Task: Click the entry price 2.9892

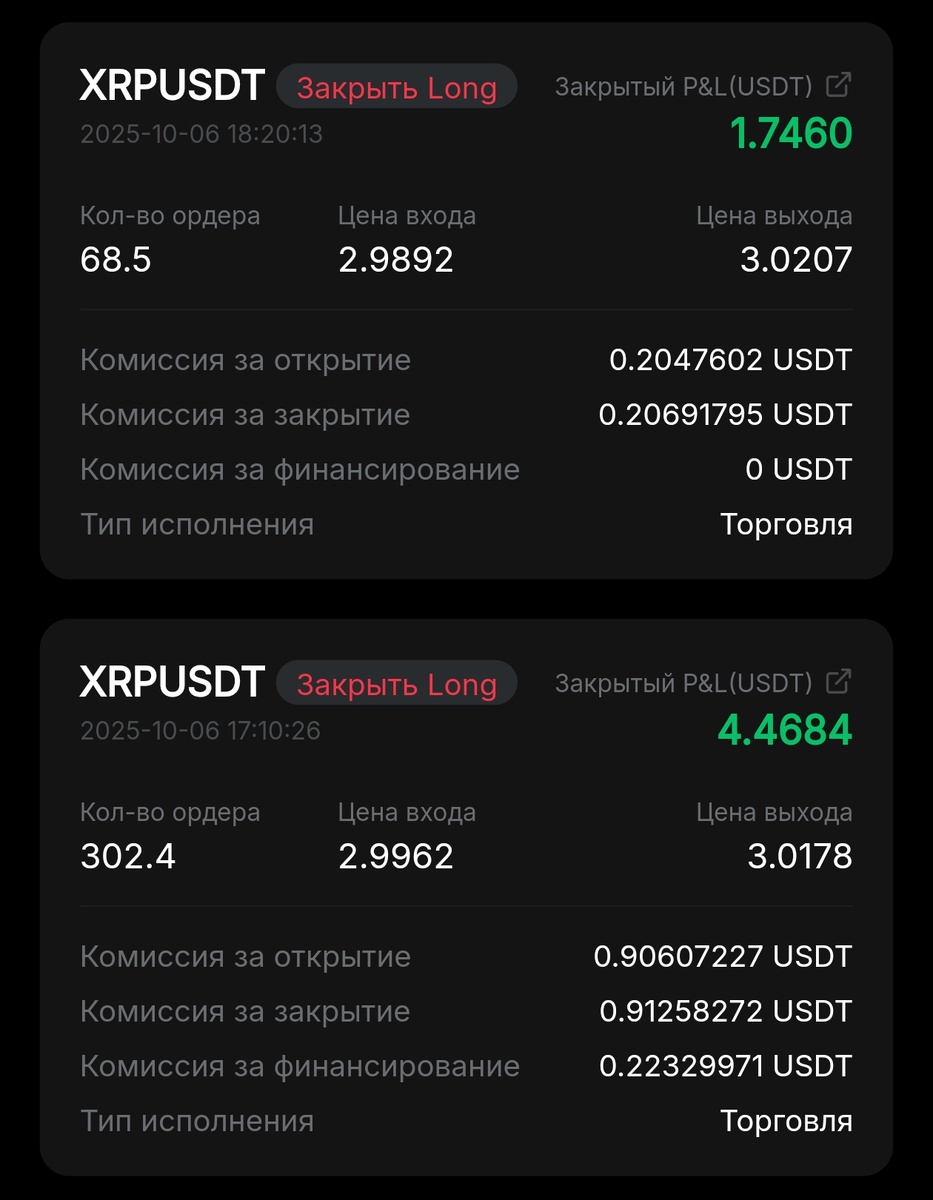Action: (396, 259)
